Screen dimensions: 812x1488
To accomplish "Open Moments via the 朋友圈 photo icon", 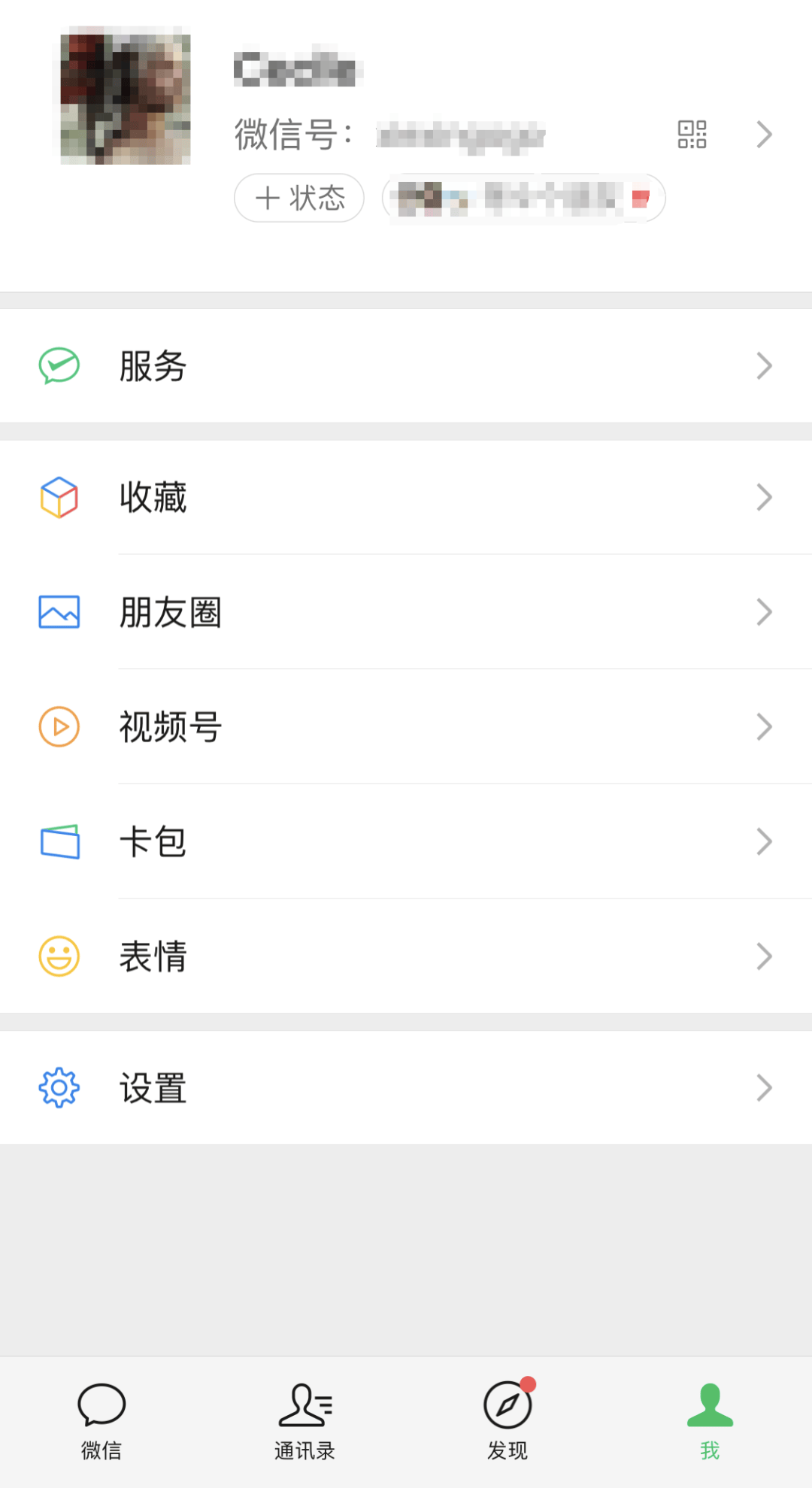I will click(59, 611).
